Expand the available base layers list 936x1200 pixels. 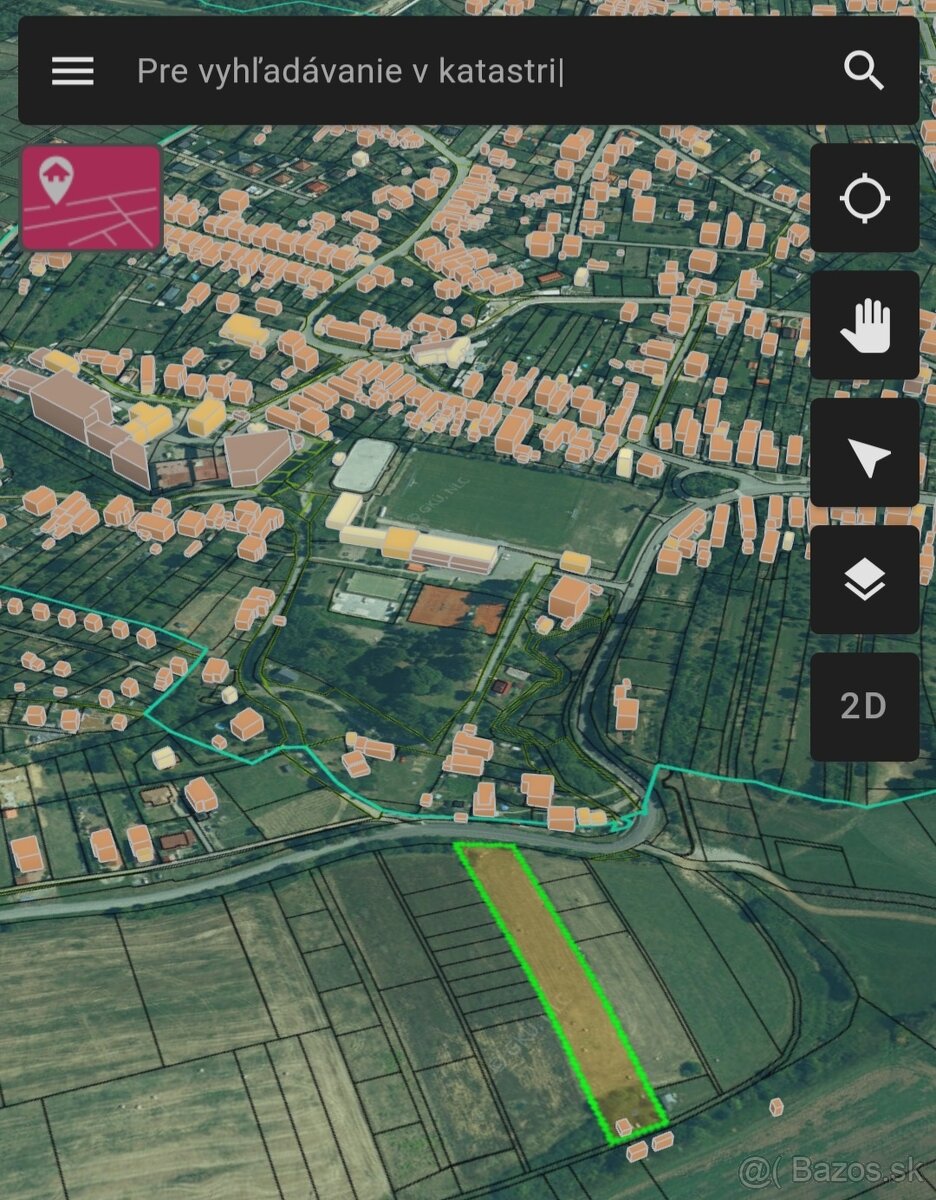864,580
